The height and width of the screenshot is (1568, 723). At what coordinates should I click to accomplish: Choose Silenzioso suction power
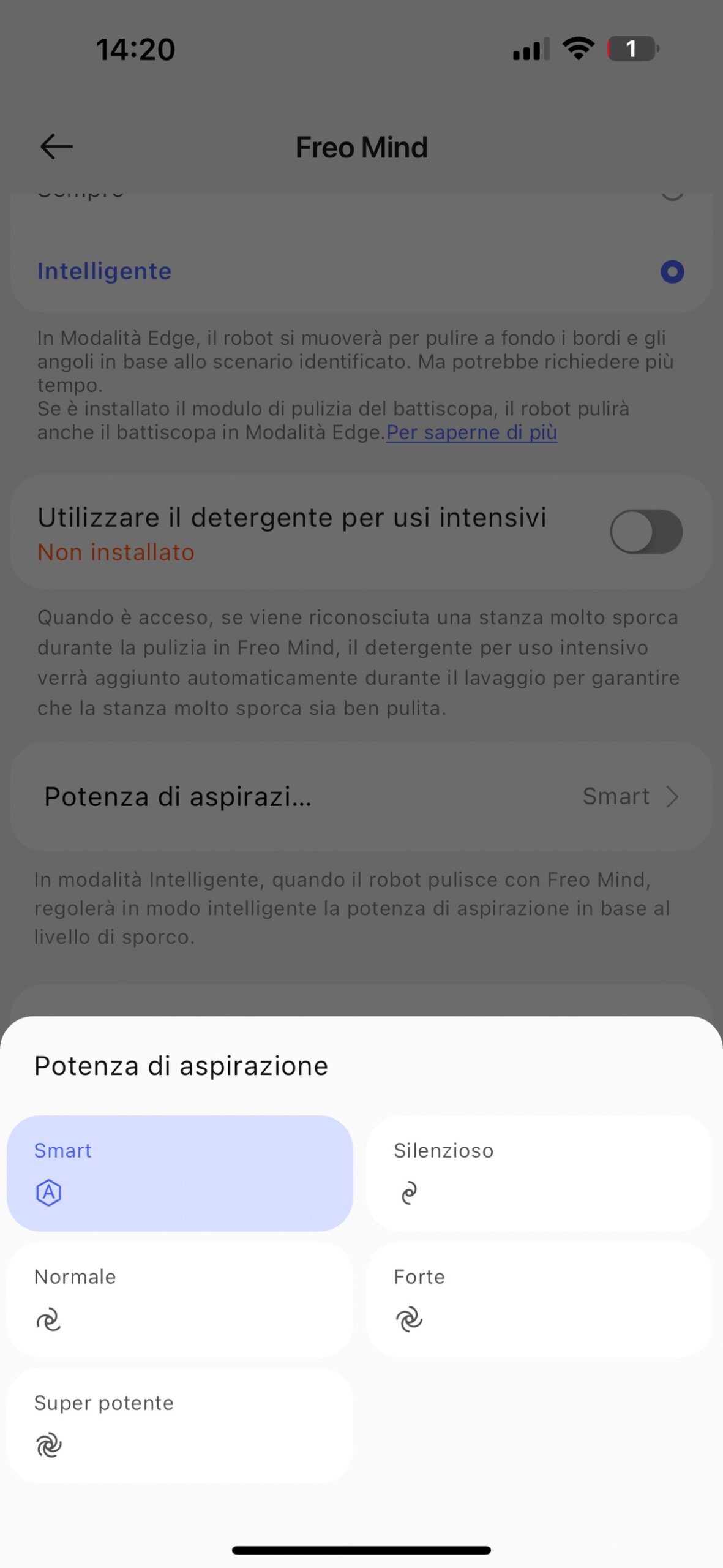coord(539,1172)
